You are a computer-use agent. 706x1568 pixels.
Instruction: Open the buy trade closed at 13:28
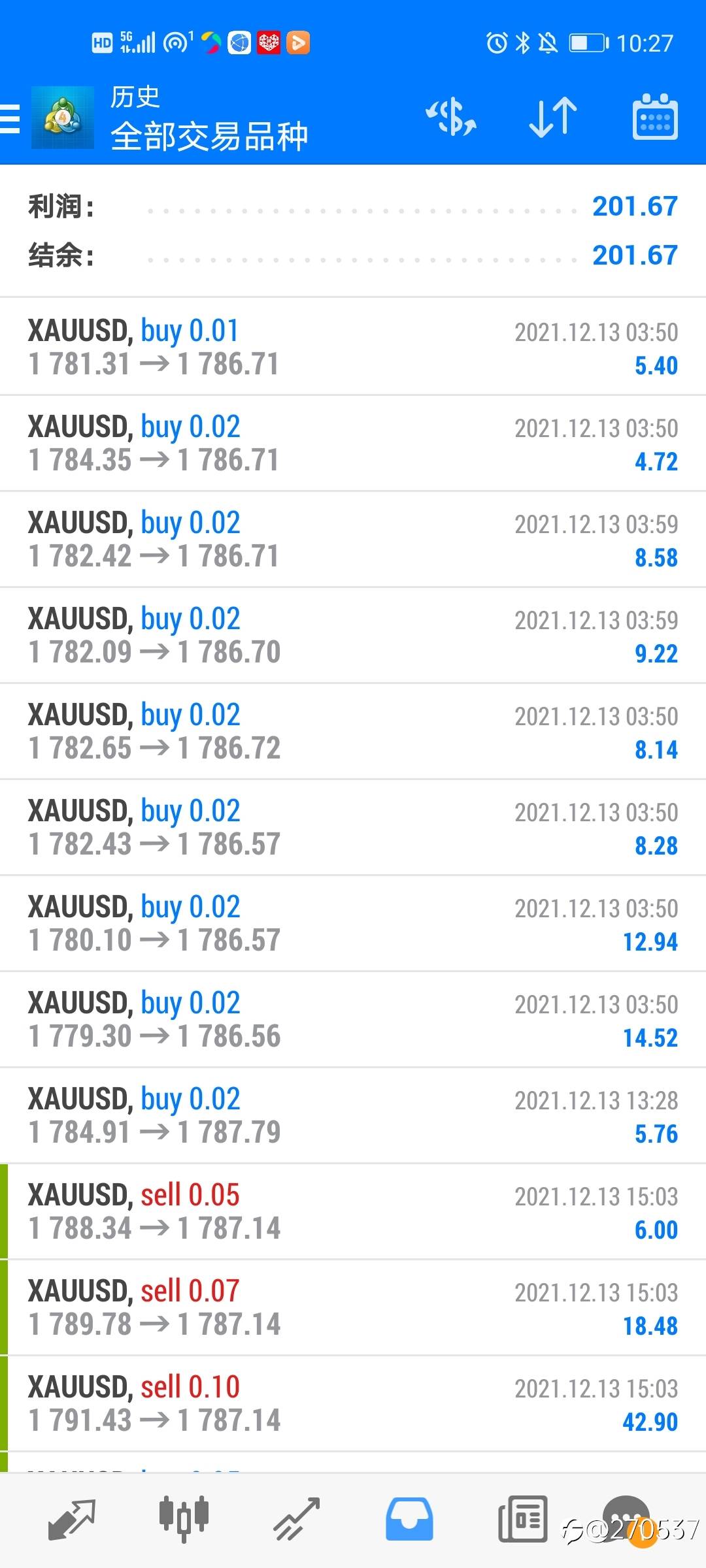[353, 1115]
